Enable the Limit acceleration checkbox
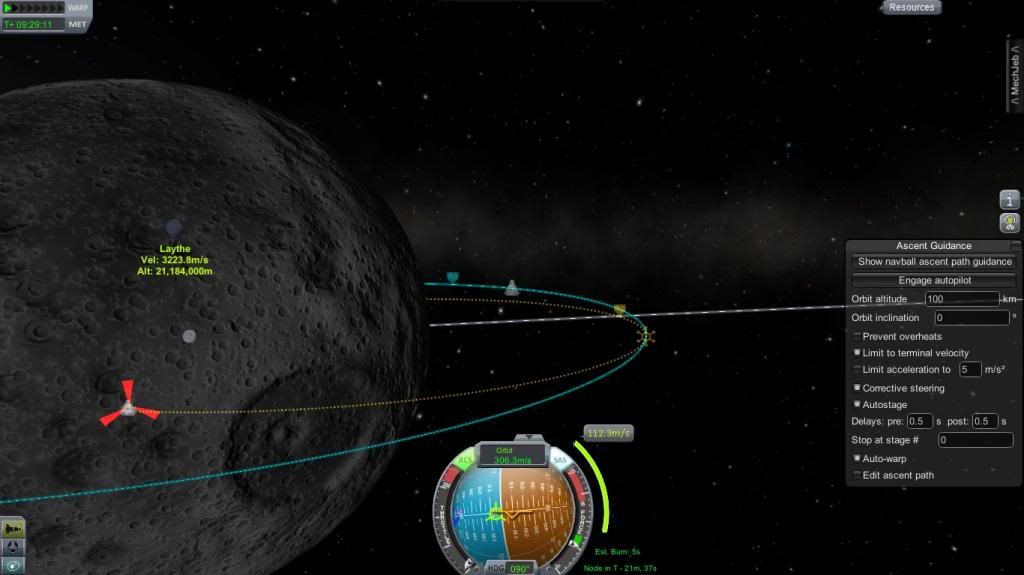Screen dimensions: 1024x575 click(x=857, y=370)
